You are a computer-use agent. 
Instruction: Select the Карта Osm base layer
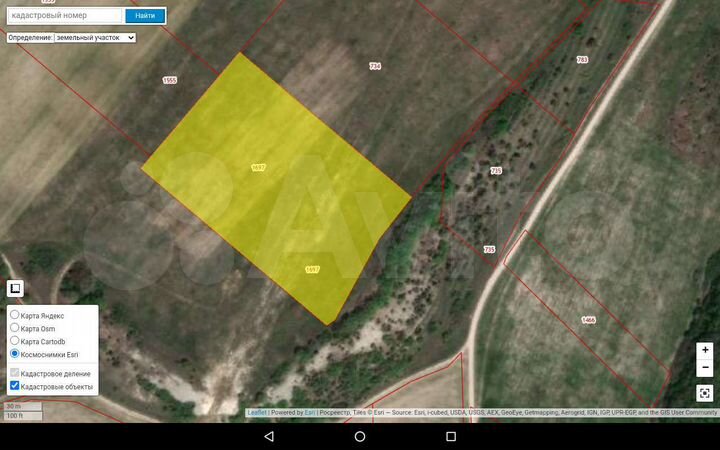[x=14, y=328]
